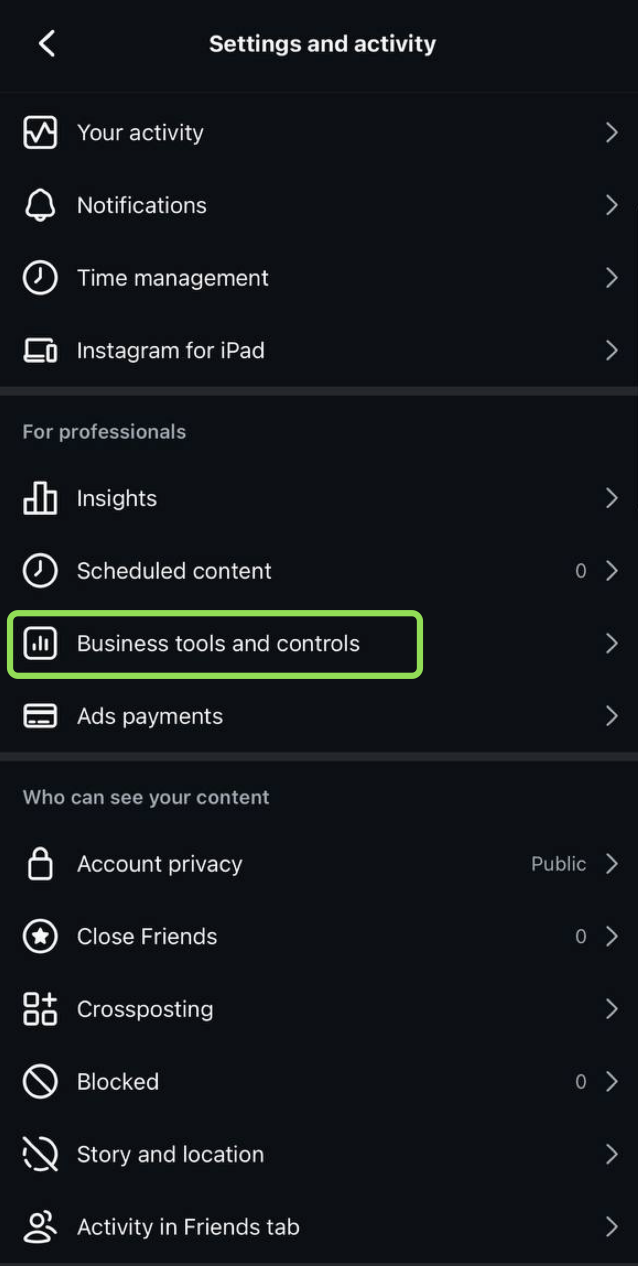
Task: Open Story and location settings
Action: (x=170, y=1154)
